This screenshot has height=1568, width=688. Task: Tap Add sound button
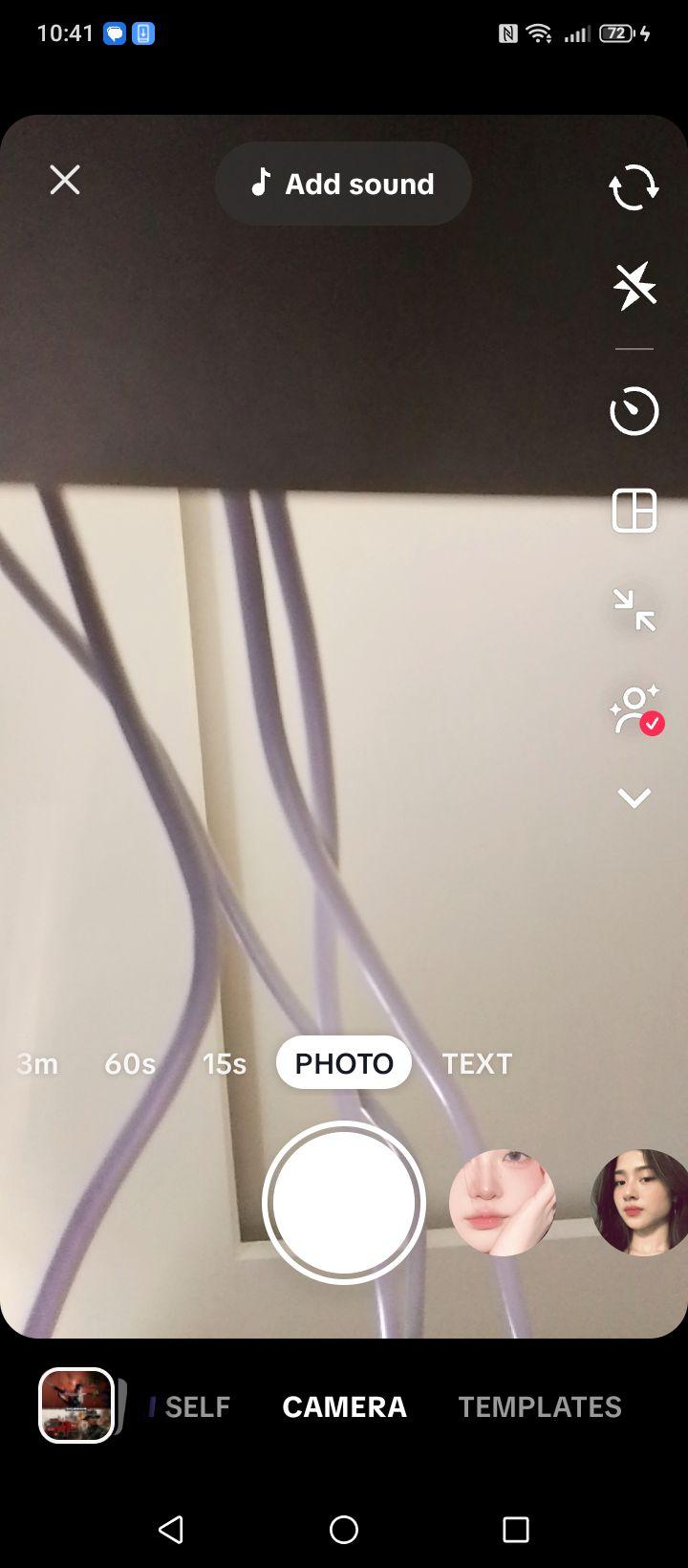point(343,184)
